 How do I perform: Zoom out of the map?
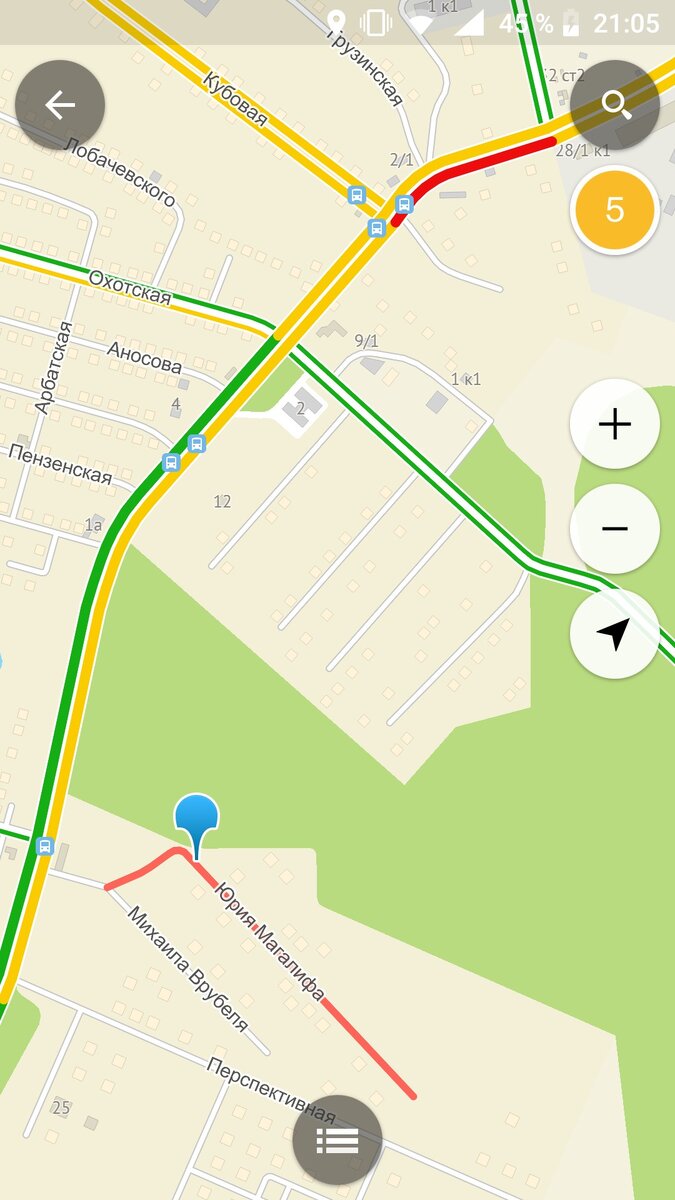[x=615, y=528]
